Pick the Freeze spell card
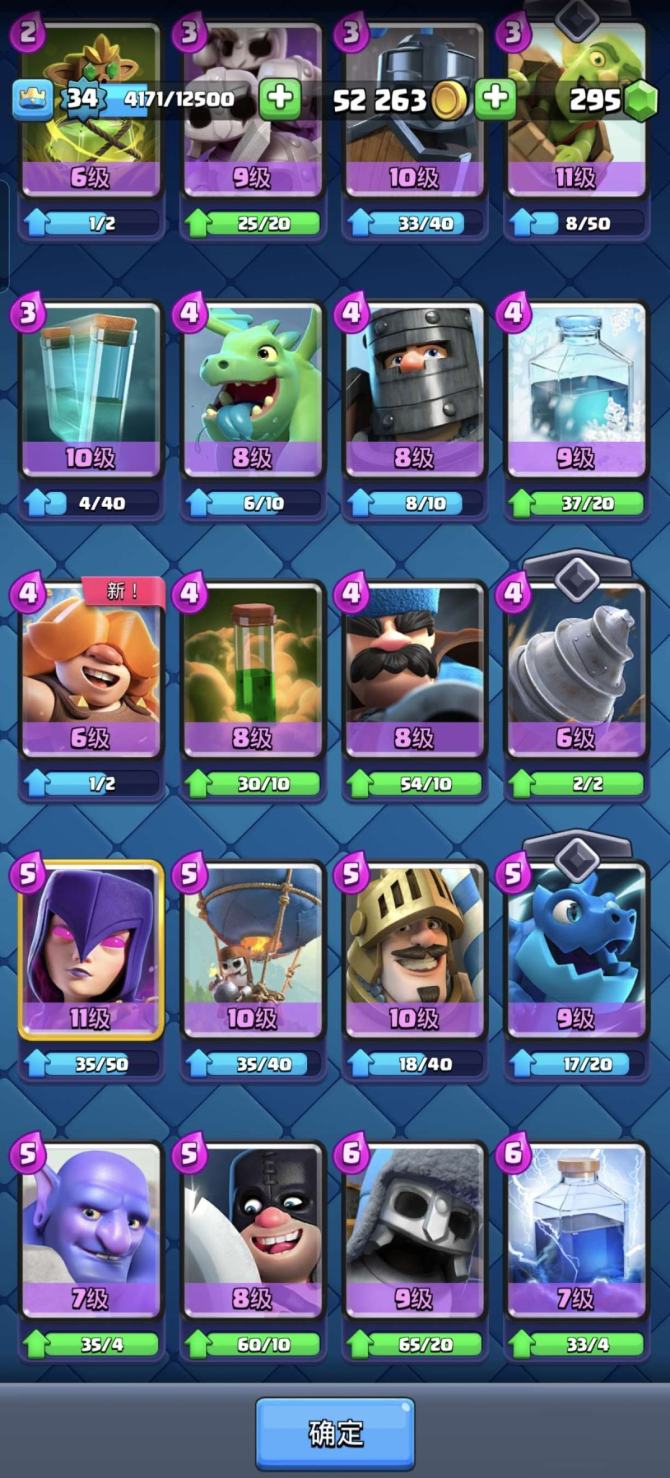The height and width of the screenshot is (1478, 670). point(578,390)
